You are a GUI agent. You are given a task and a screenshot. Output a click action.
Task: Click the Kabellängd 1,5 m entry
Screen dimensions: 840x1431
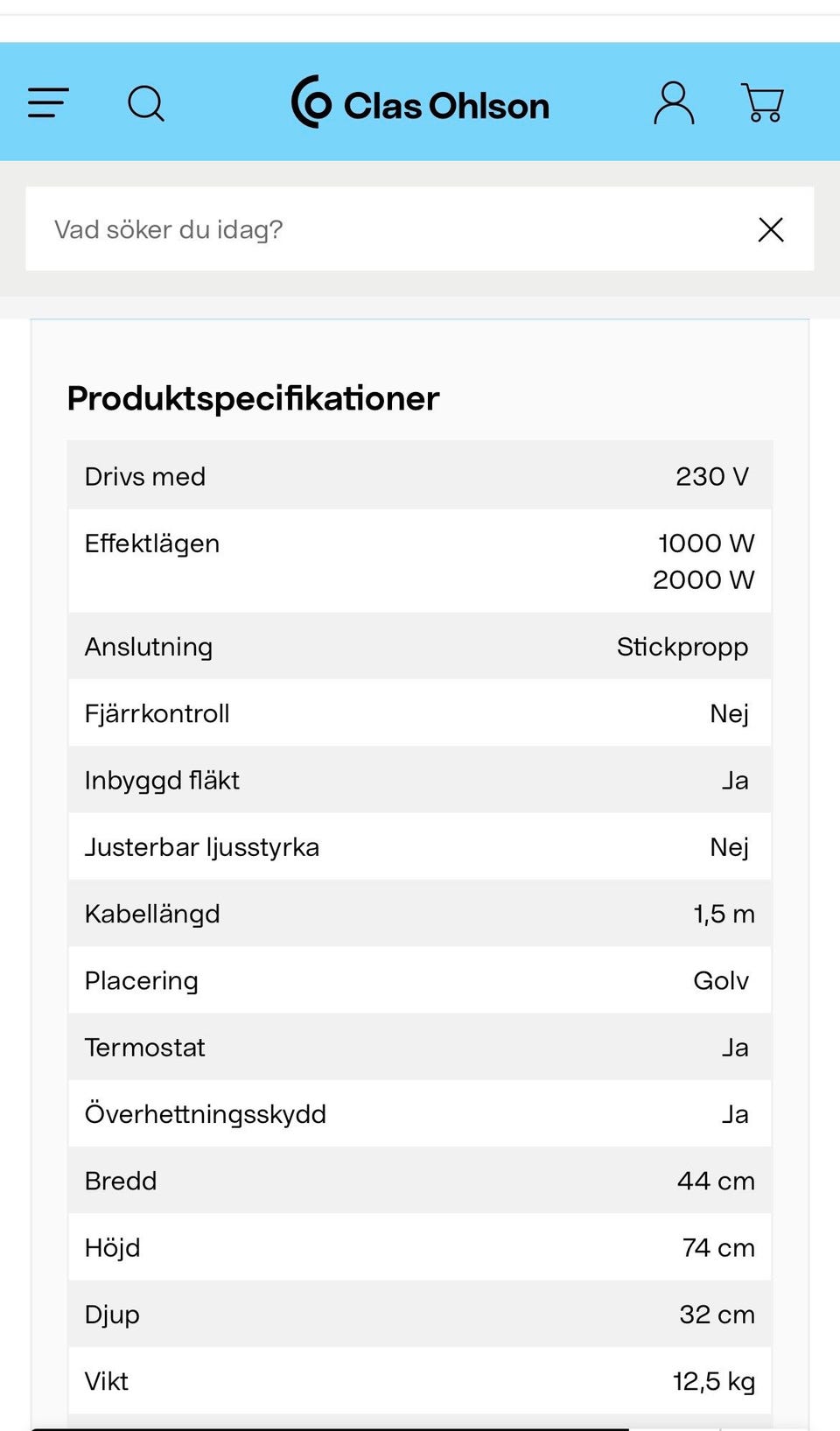click(420, 913)
